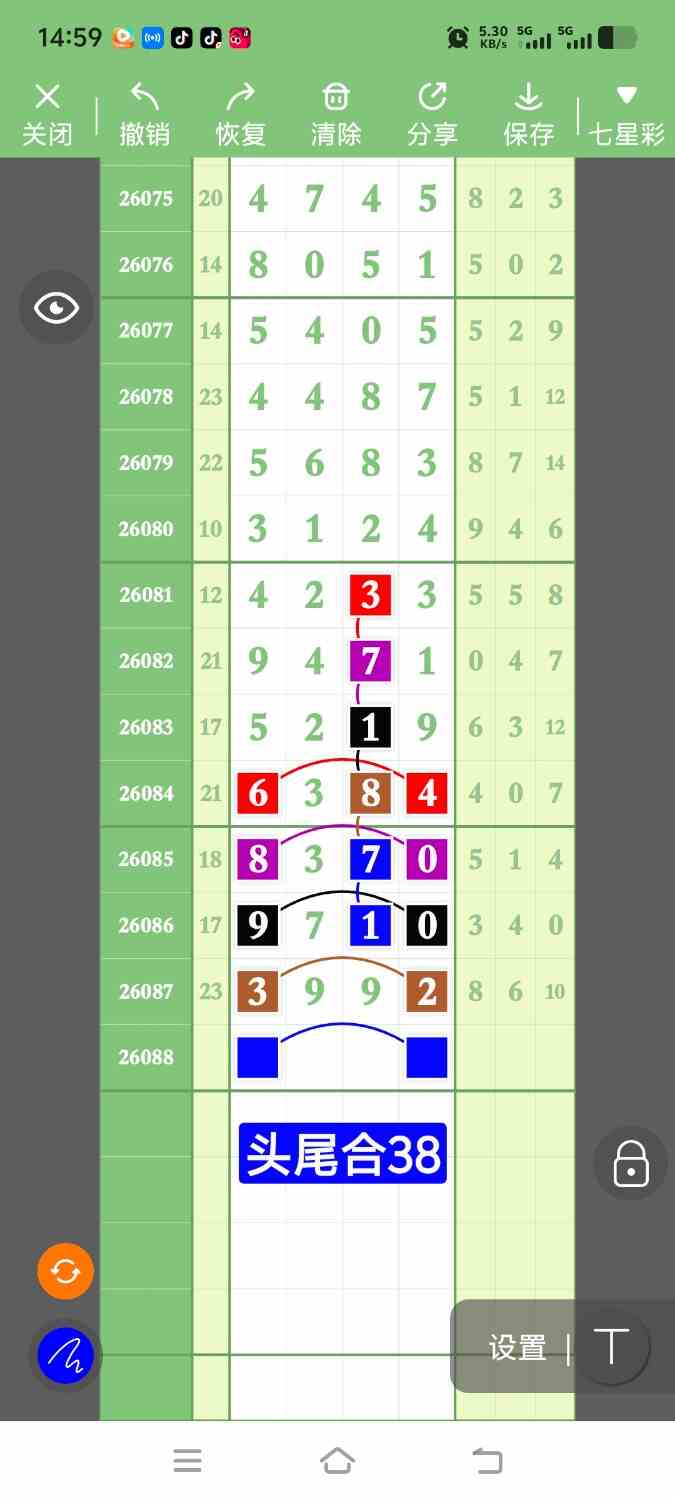Save the chart with 保存
This screenshot has width=675, height=1500.
[528, 115]
